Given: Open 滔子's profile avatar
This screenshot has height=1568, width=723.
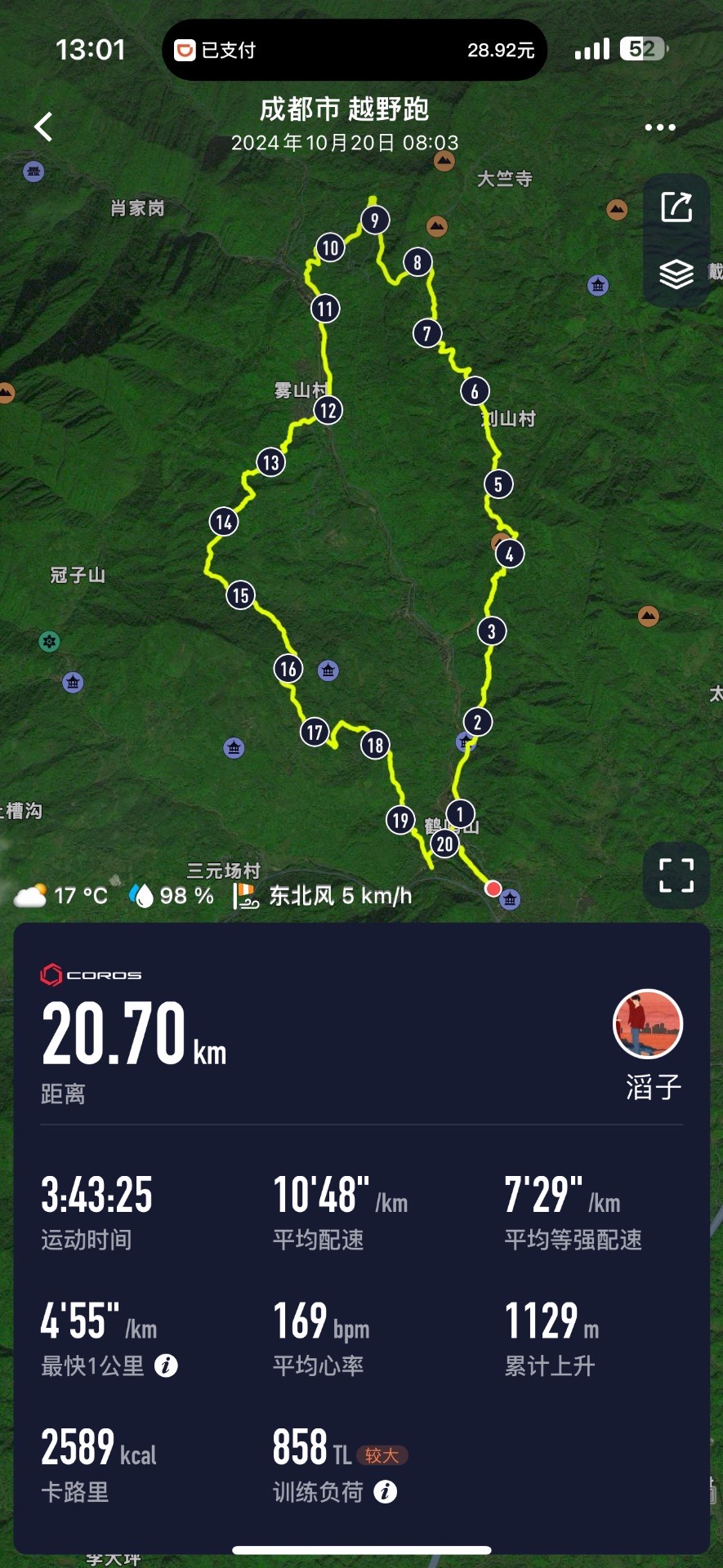Looking at the screenshot, I should click(647, 1024).
